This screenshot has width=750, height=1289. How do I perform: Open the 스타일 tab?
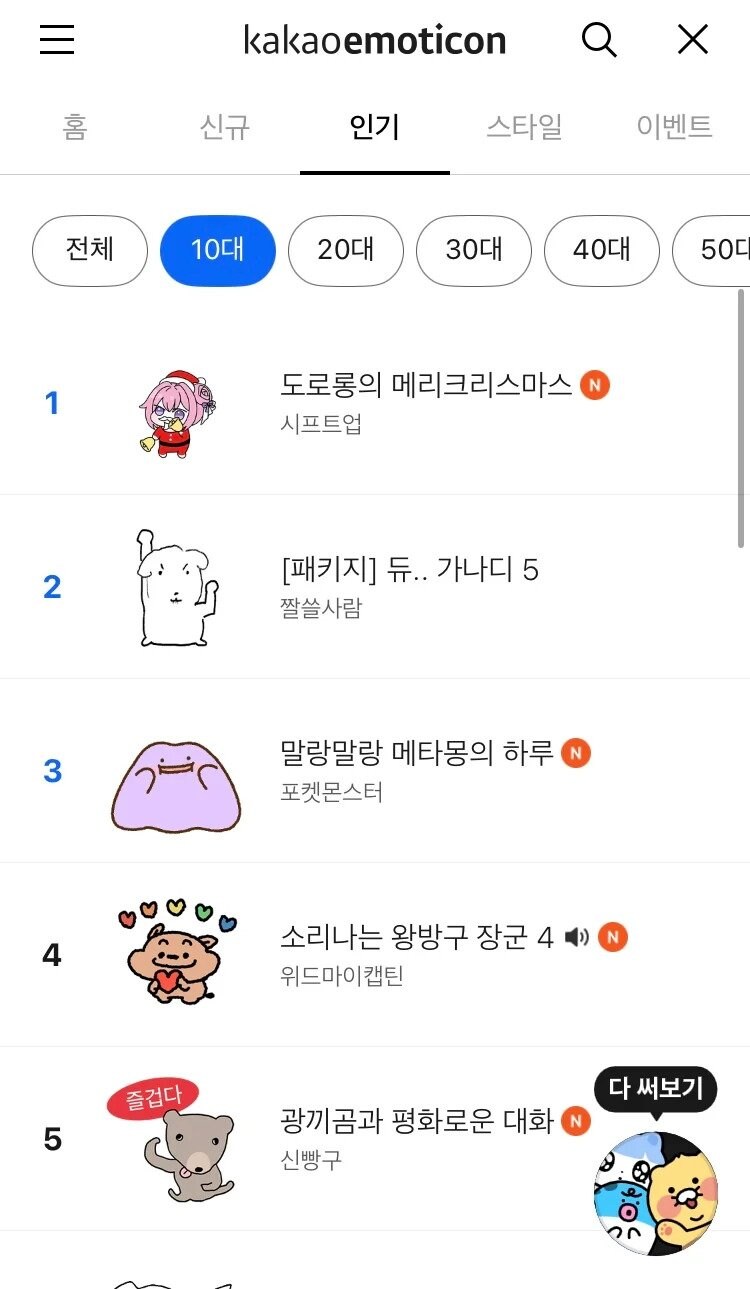[x=523, y=126]
